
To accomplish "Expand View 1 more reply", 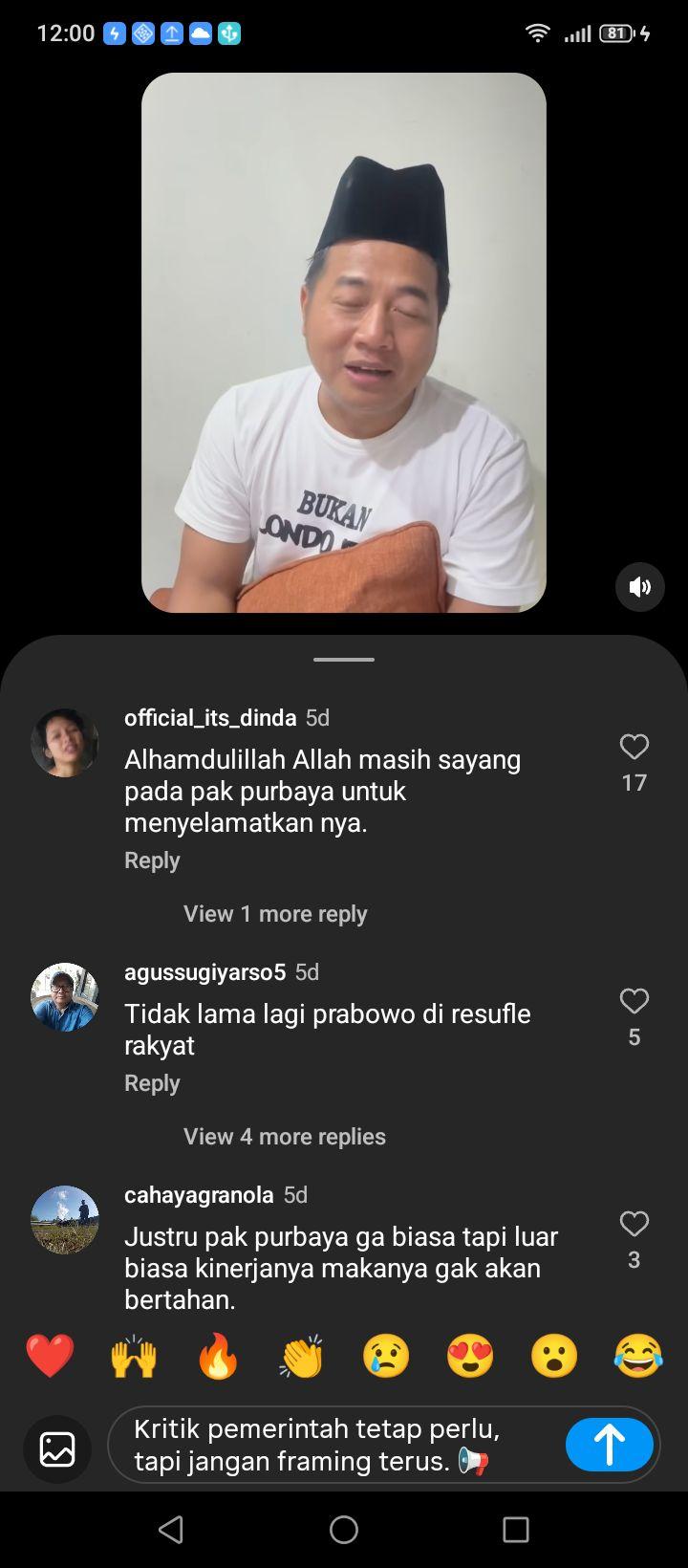I will point(275,914).
